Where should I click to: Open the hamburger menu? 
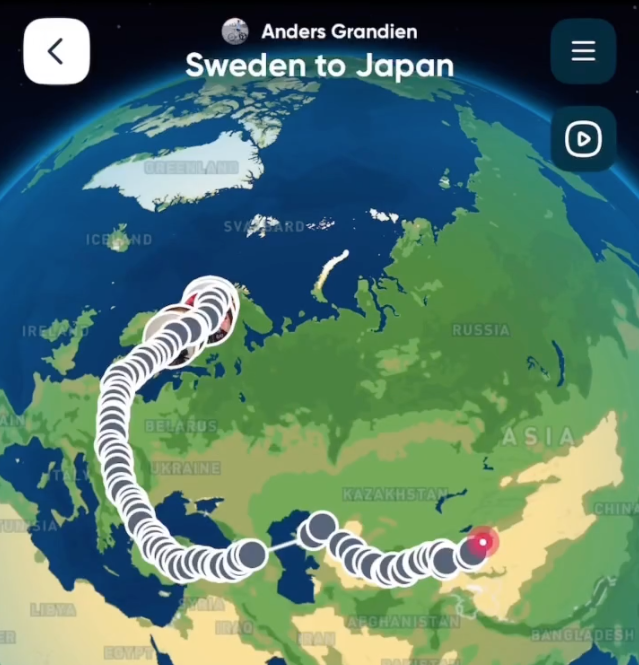pos(583,51)
